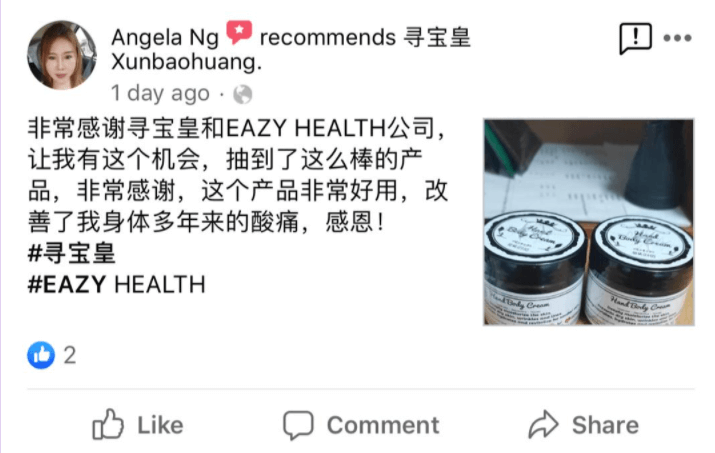Report this post via exclamation icon
The width and height of the screenshot is (715, 453).
pos(635,39)
